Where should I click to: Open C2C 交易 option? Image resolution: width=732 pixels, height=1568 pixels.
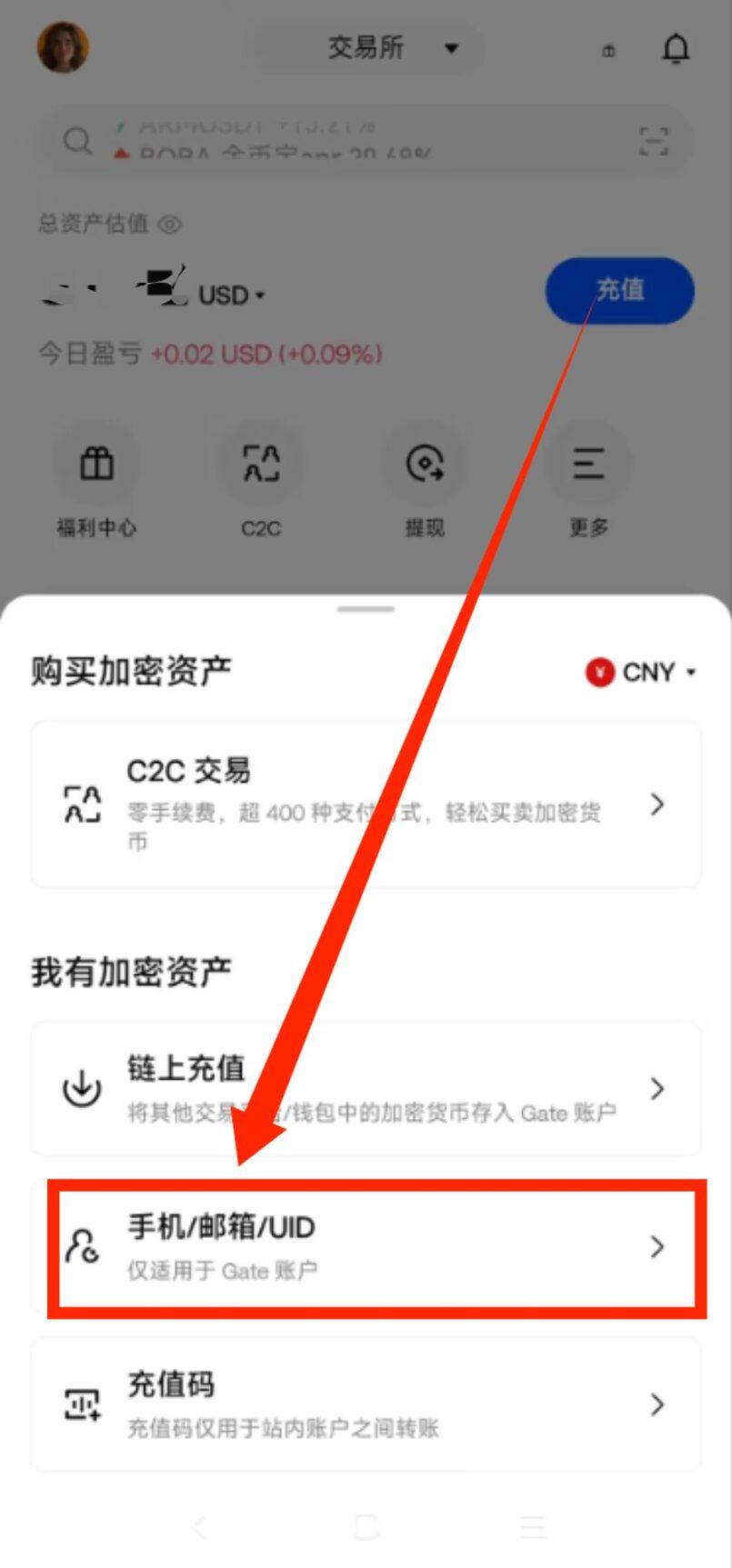(366, 804)
